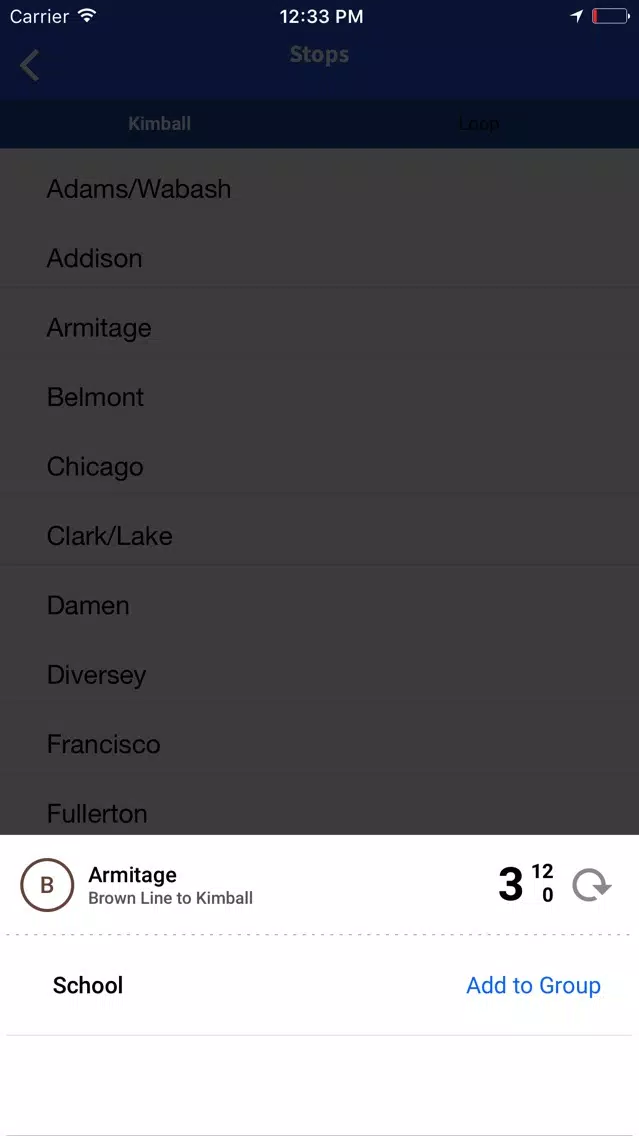Choose Belmont from the stops list
Viewport: 639px width, 1136px height.
click(x=320, y=397)
